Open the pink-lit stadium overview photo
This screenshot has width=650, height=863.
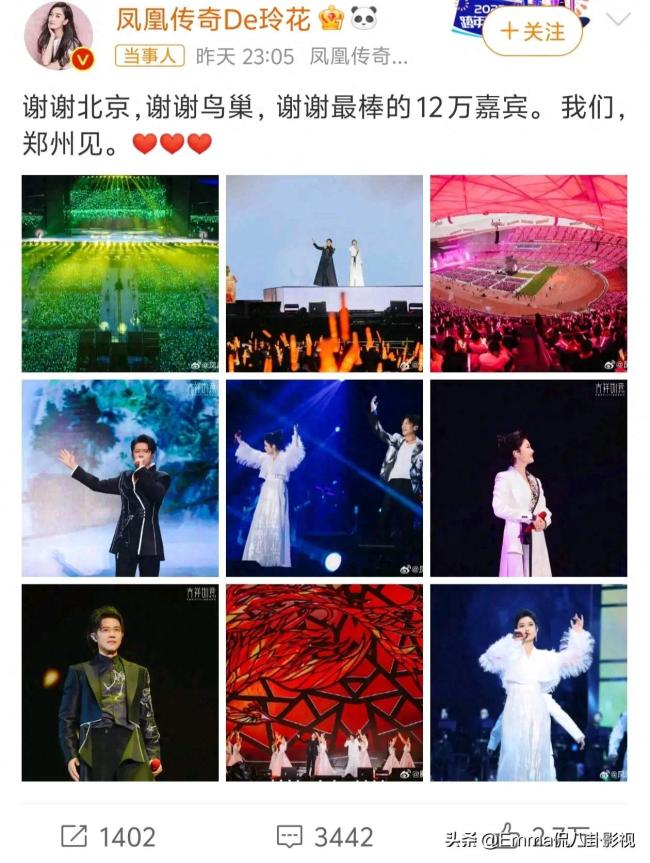(528, 273)
